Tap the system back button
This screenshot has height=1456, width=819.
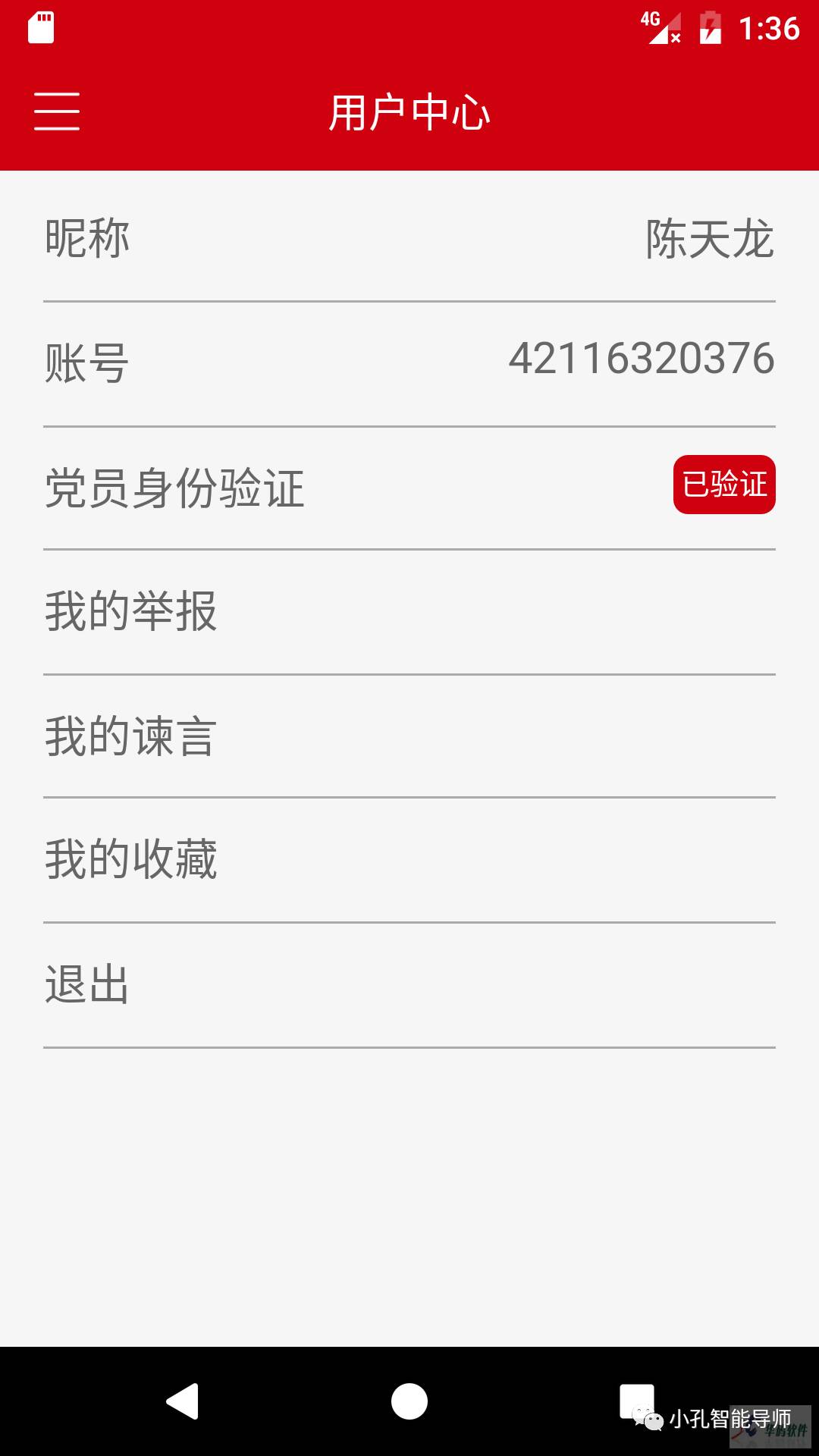pos(182,1401)
